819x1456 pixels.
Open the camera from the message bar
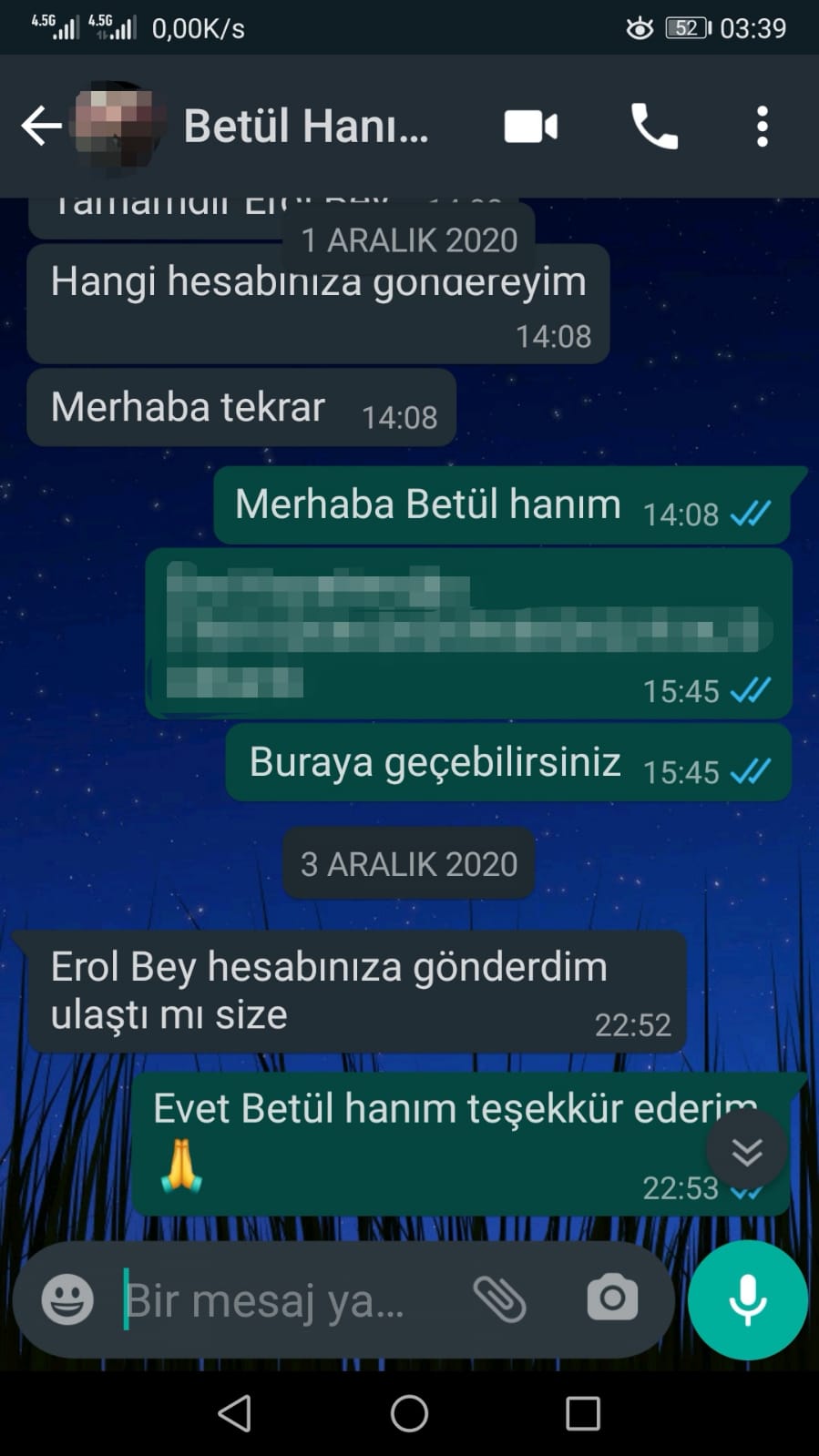coord(612,1298)
